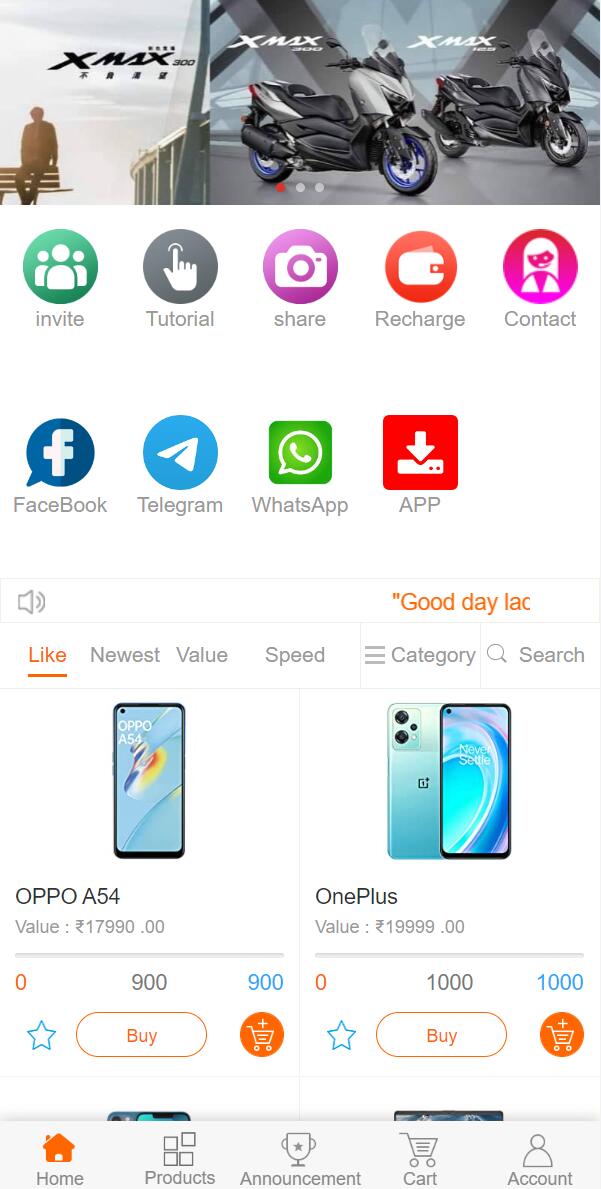The width and height of the screenshot is (601, 1189).
Task: Buy the OPPO A54
Action: [x=141, y=1035]
